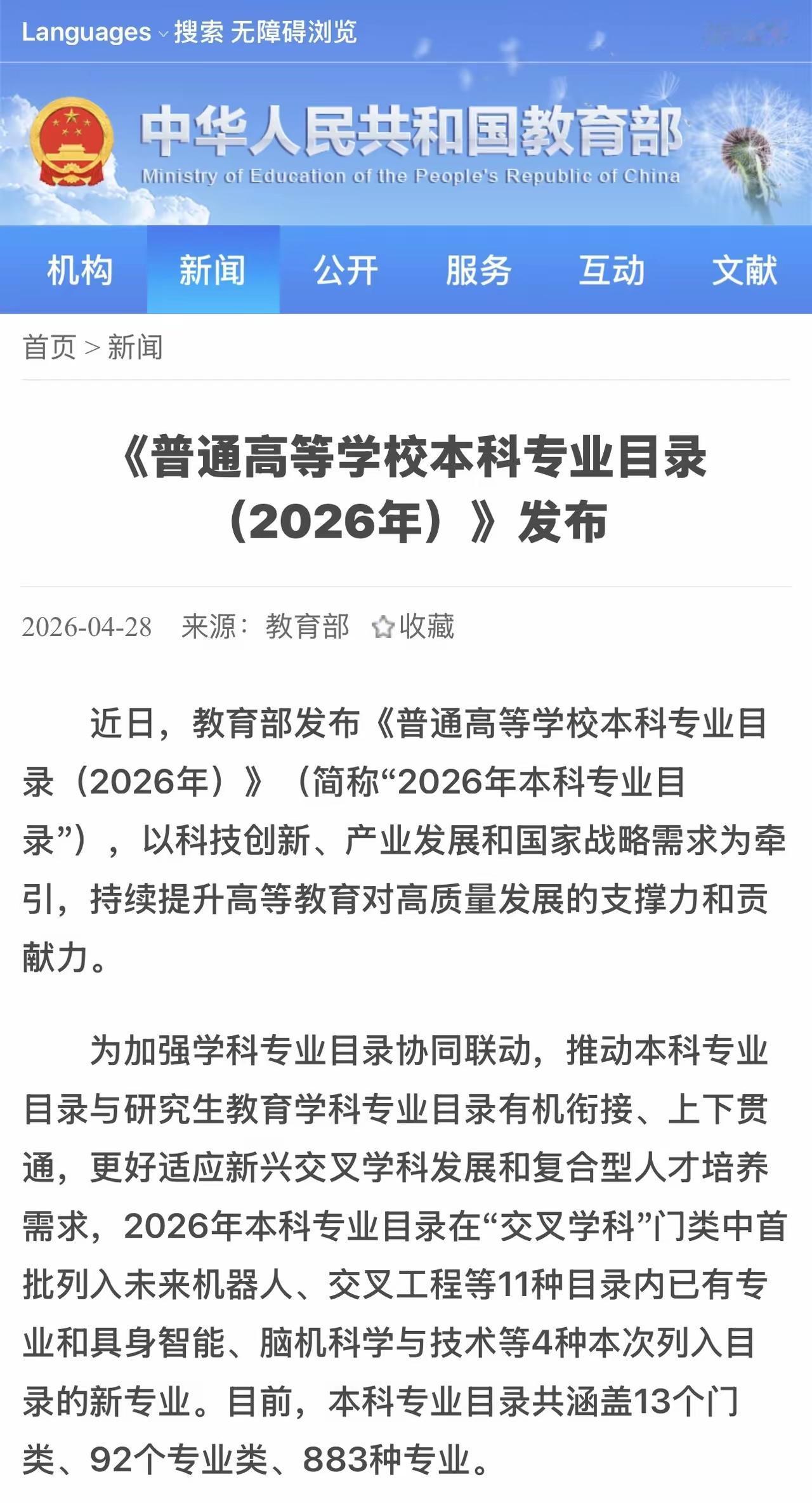Click the article title heading

(406, 489)
